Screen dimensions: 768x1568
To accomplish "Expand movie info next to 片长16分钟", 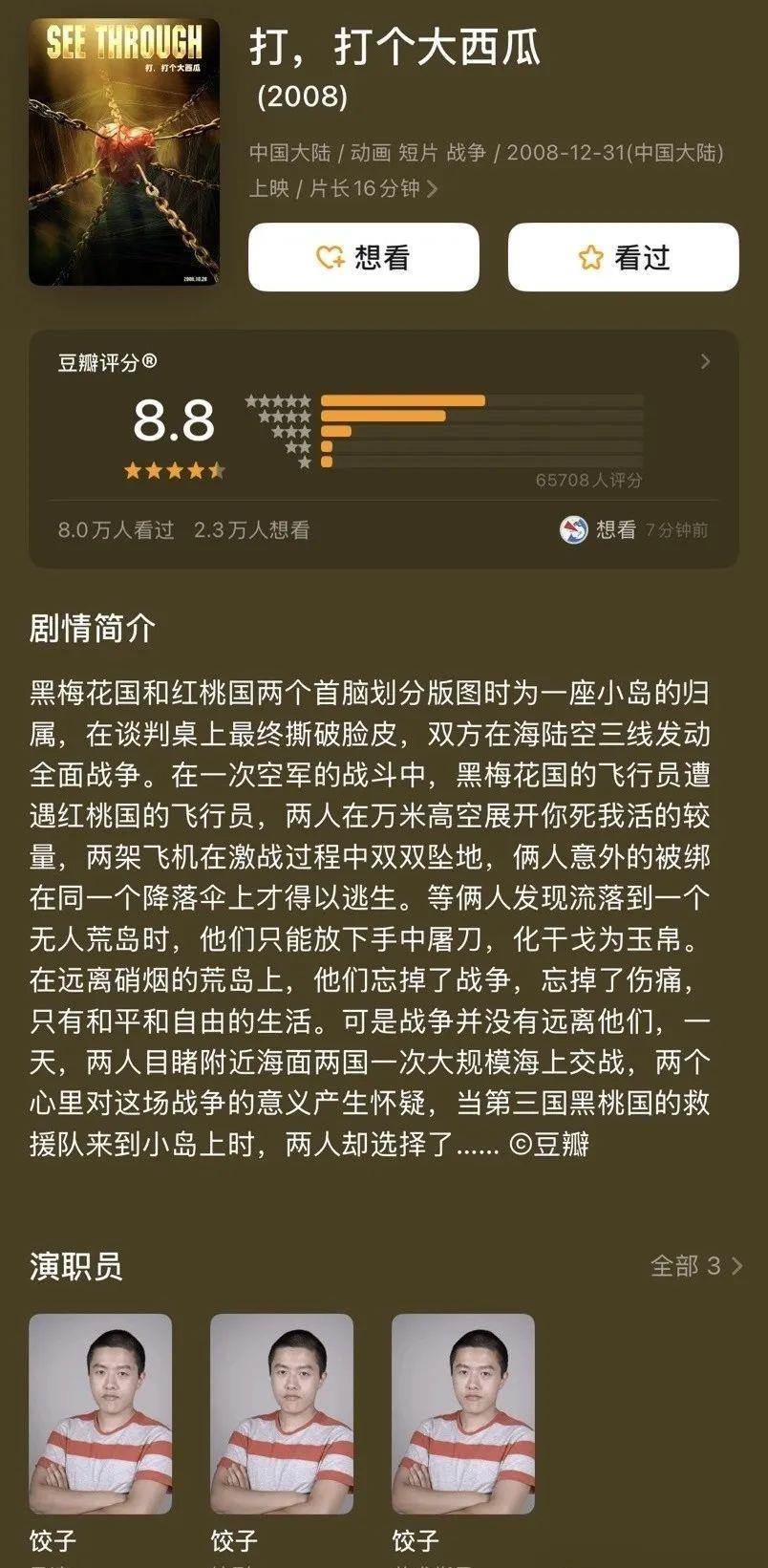I will pos(433,189).
